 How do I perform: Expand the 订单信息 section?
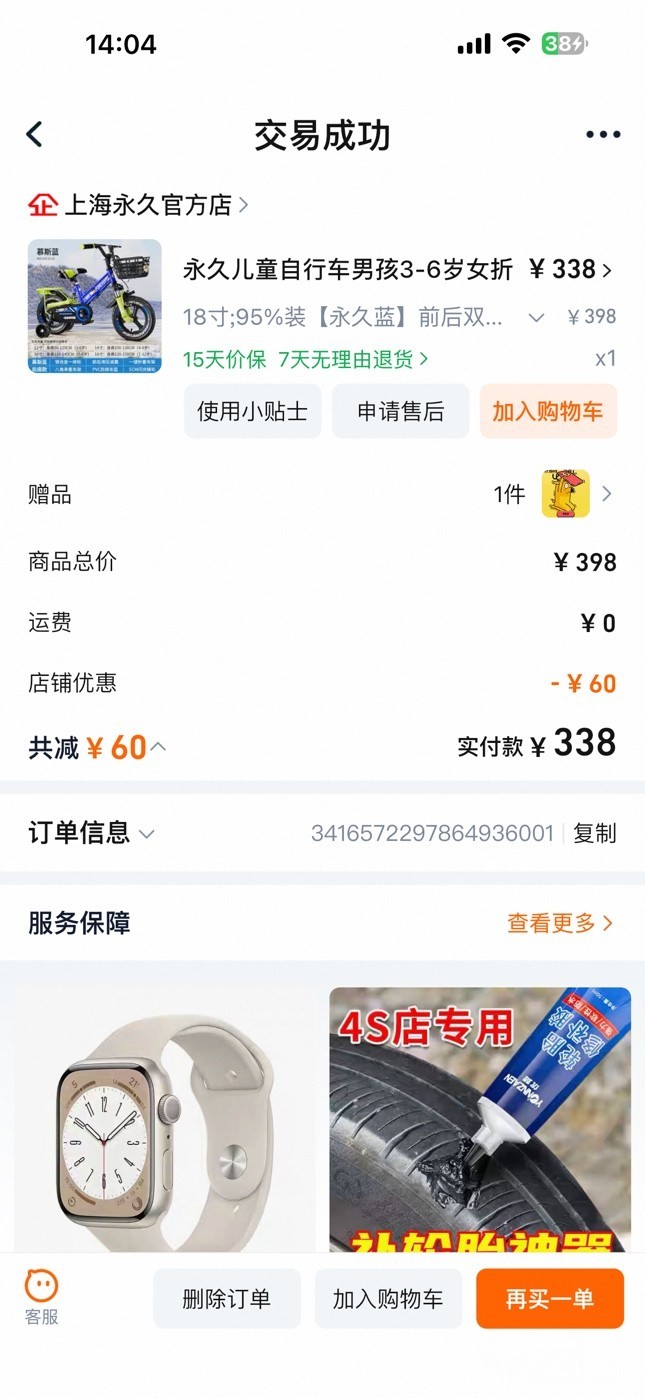click(x=92, y=833)
